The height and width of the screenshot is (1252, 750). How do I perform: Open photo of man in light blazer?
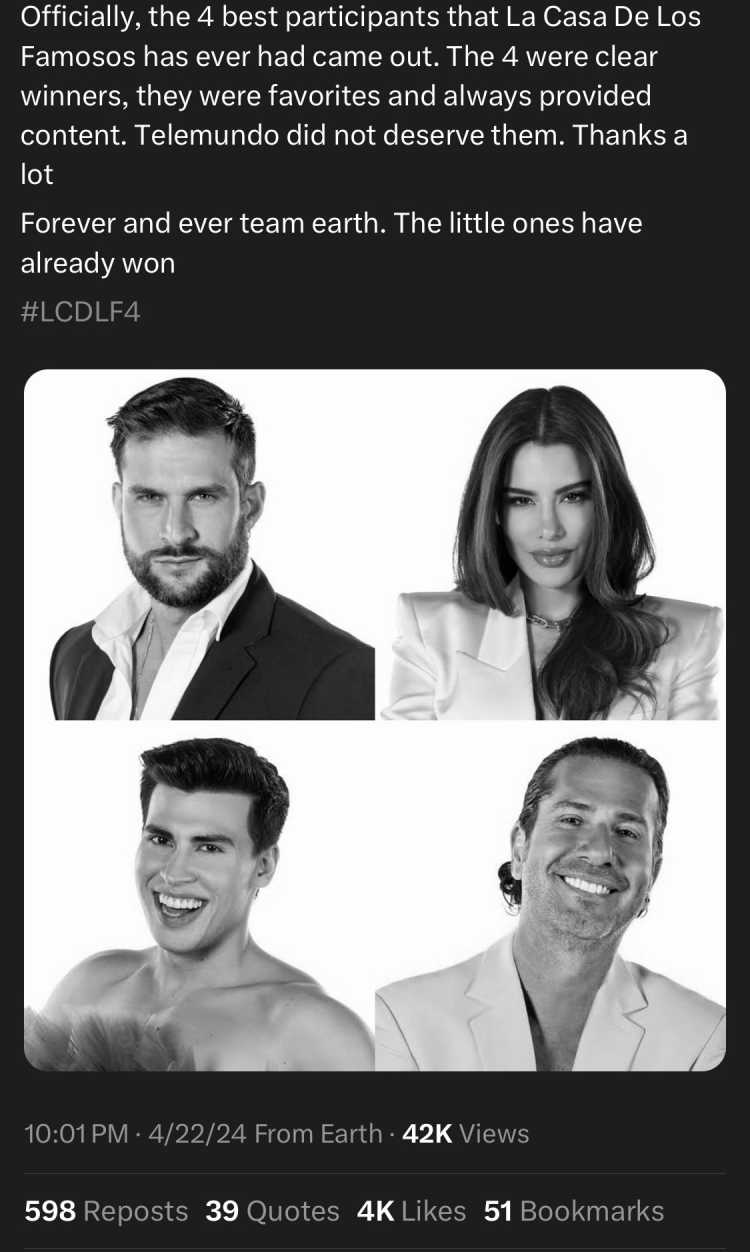pos(551,897)
